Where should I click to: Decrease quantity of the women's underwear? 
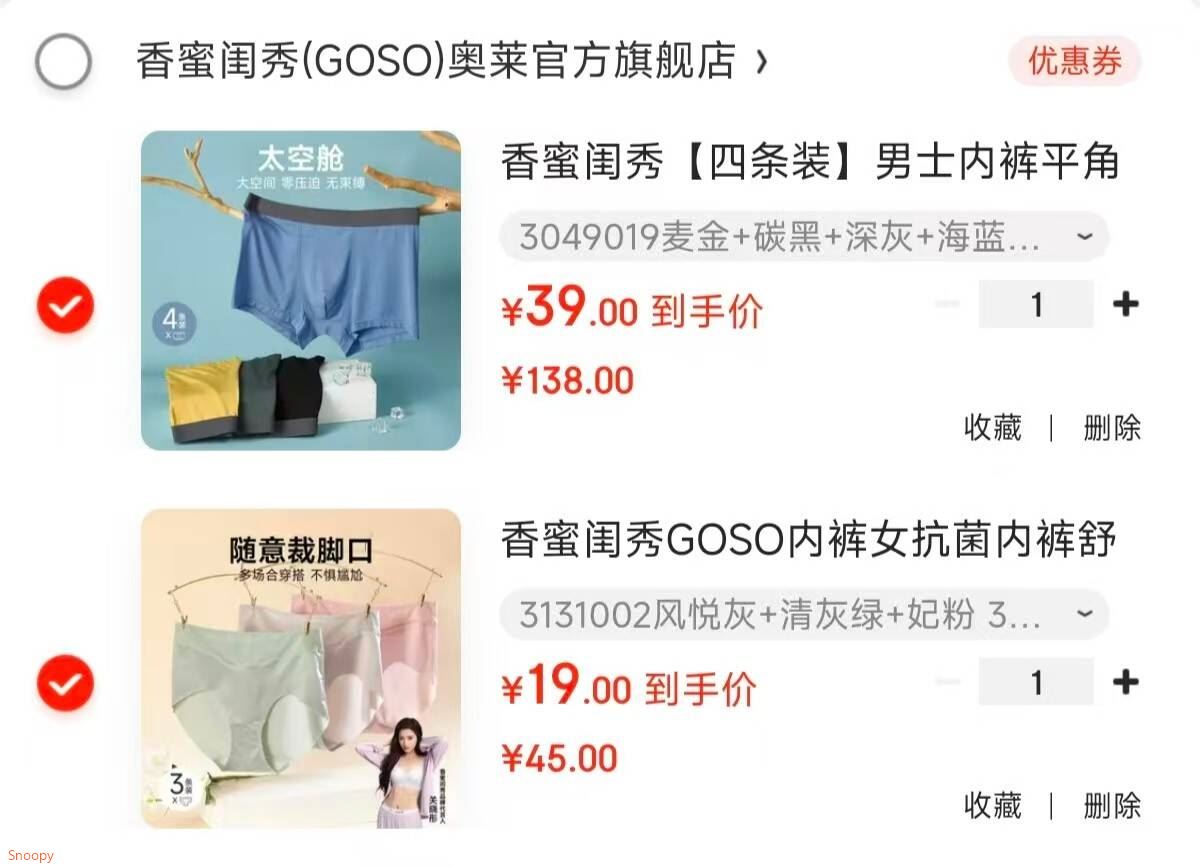[x=948, y=682]
